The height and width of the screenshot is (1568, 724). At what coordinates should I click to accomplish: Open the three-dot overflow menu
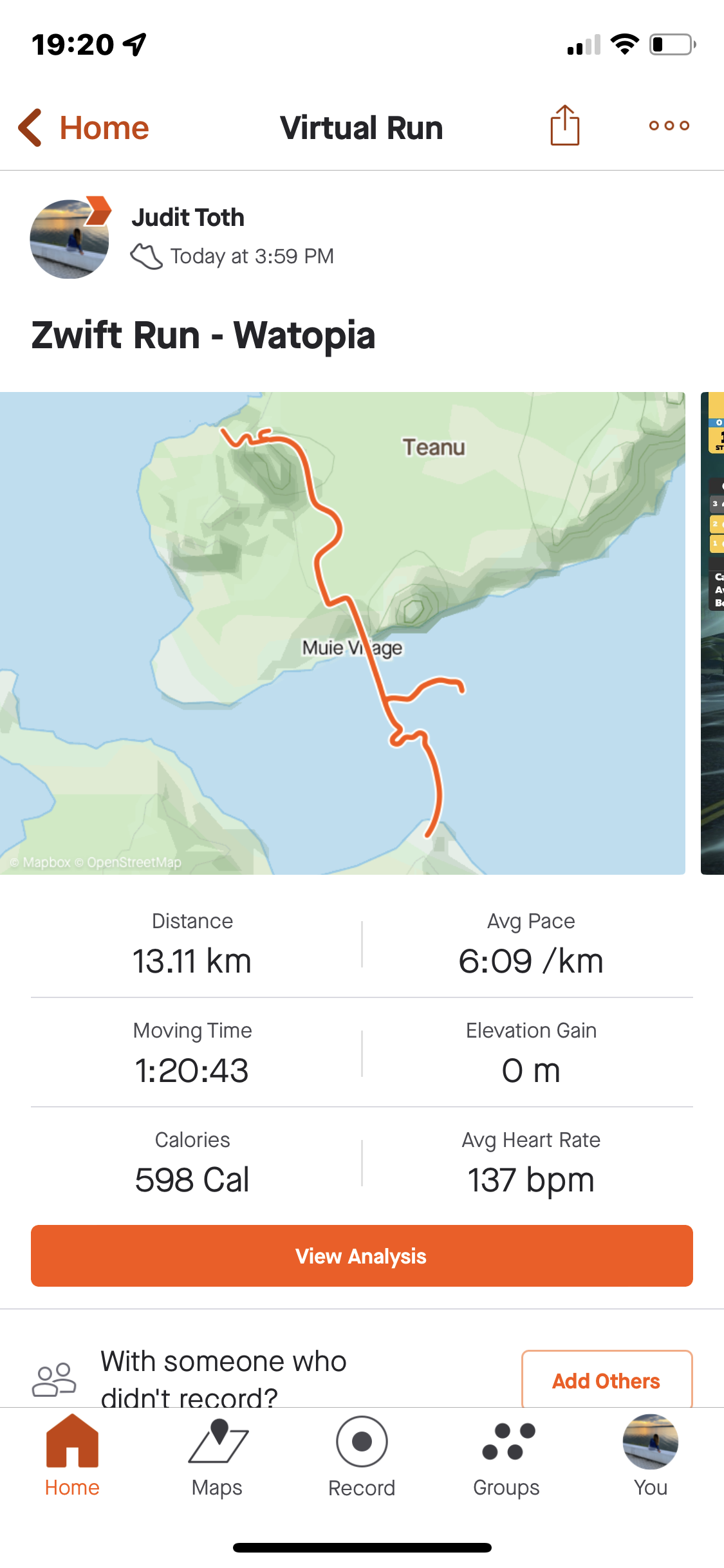(x=669, y=126)
